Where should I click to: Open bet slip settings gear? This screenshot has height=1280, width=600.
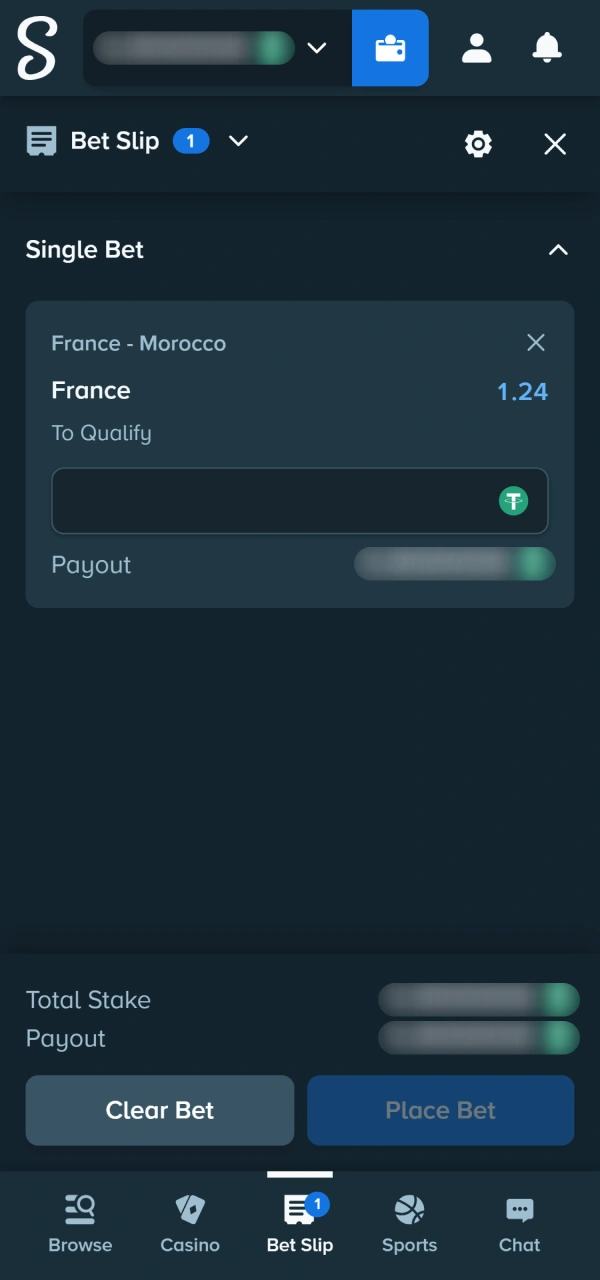pos(479,144)
